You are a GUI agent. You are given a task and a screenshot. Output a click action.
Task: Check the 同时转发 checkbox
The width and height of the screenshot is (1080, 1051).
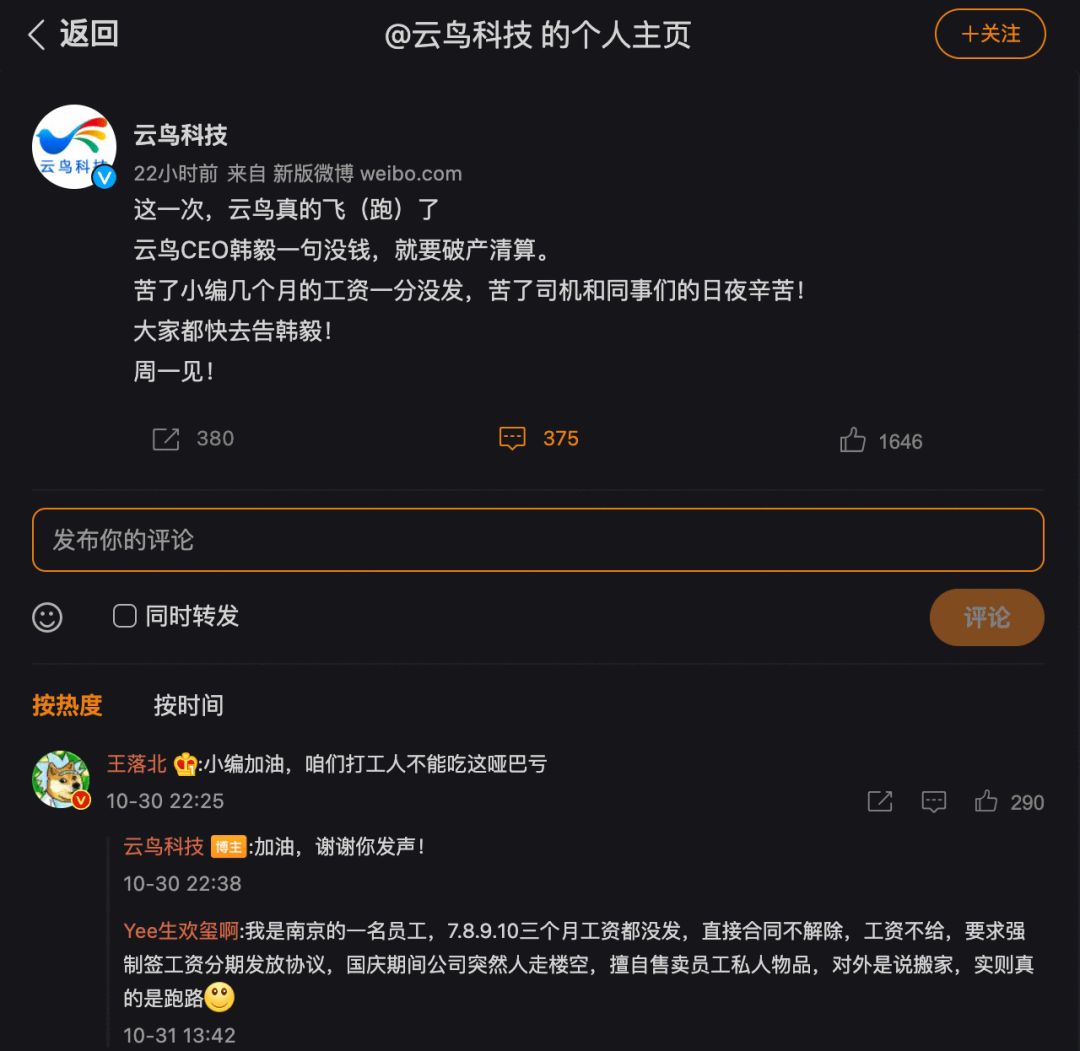[125, 616]
